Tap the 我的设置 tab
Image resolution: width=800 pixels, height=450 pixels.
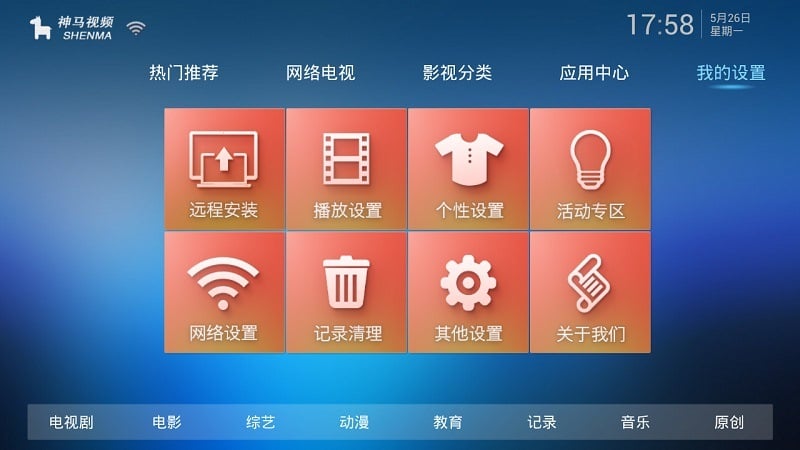tap(731, 73)
